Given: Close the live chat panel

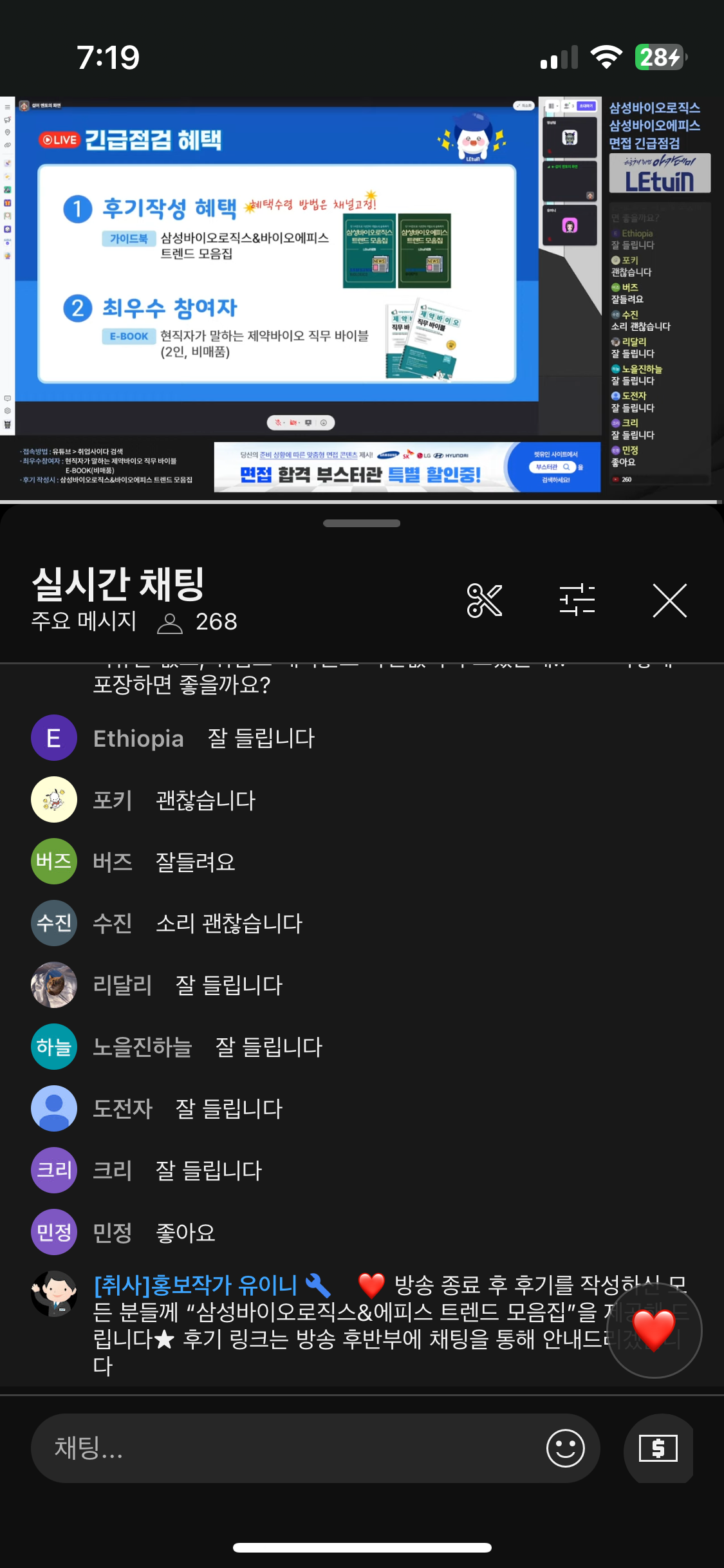Looking at the screenshot, I should click(x=669, y=601).
